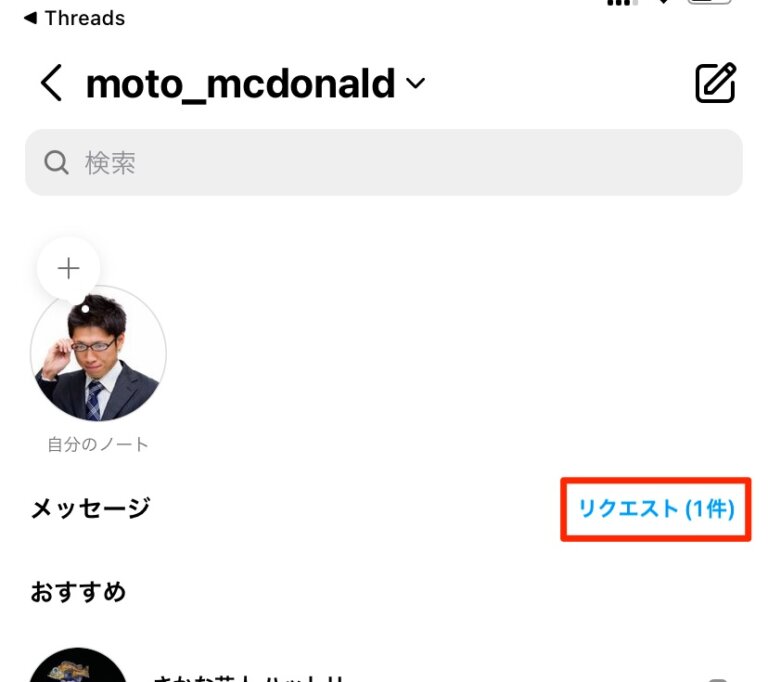The height and width of the screenshot is (682, 768).
Task: Tap the 検索 search field
Action: 384,163
